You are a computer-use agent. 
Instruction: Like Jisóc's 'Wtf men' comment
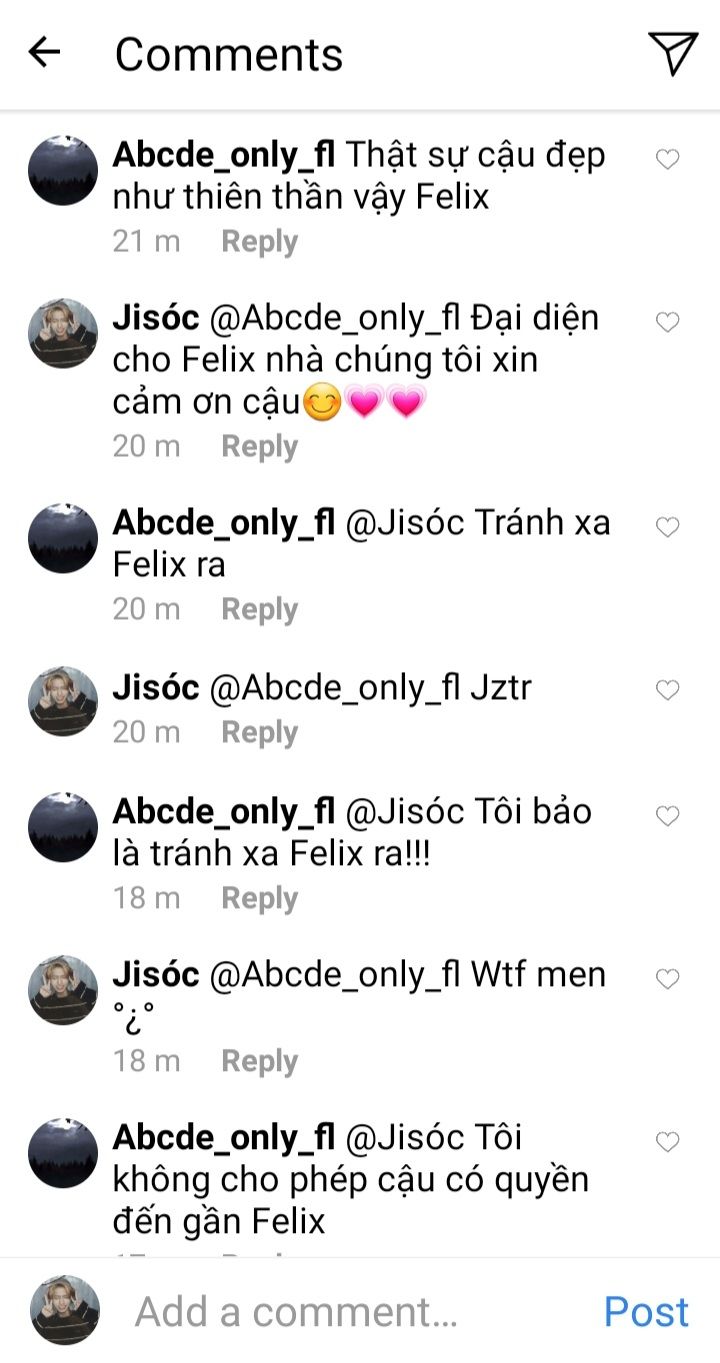pyautogui.click(x=667, y=978)
